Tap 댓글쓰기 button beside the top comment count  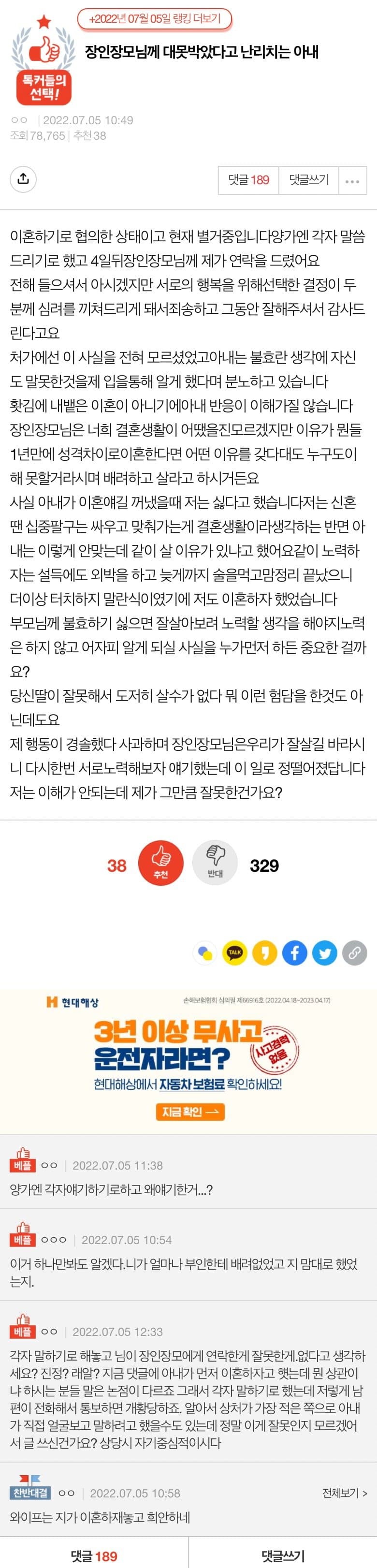[309, 180]
